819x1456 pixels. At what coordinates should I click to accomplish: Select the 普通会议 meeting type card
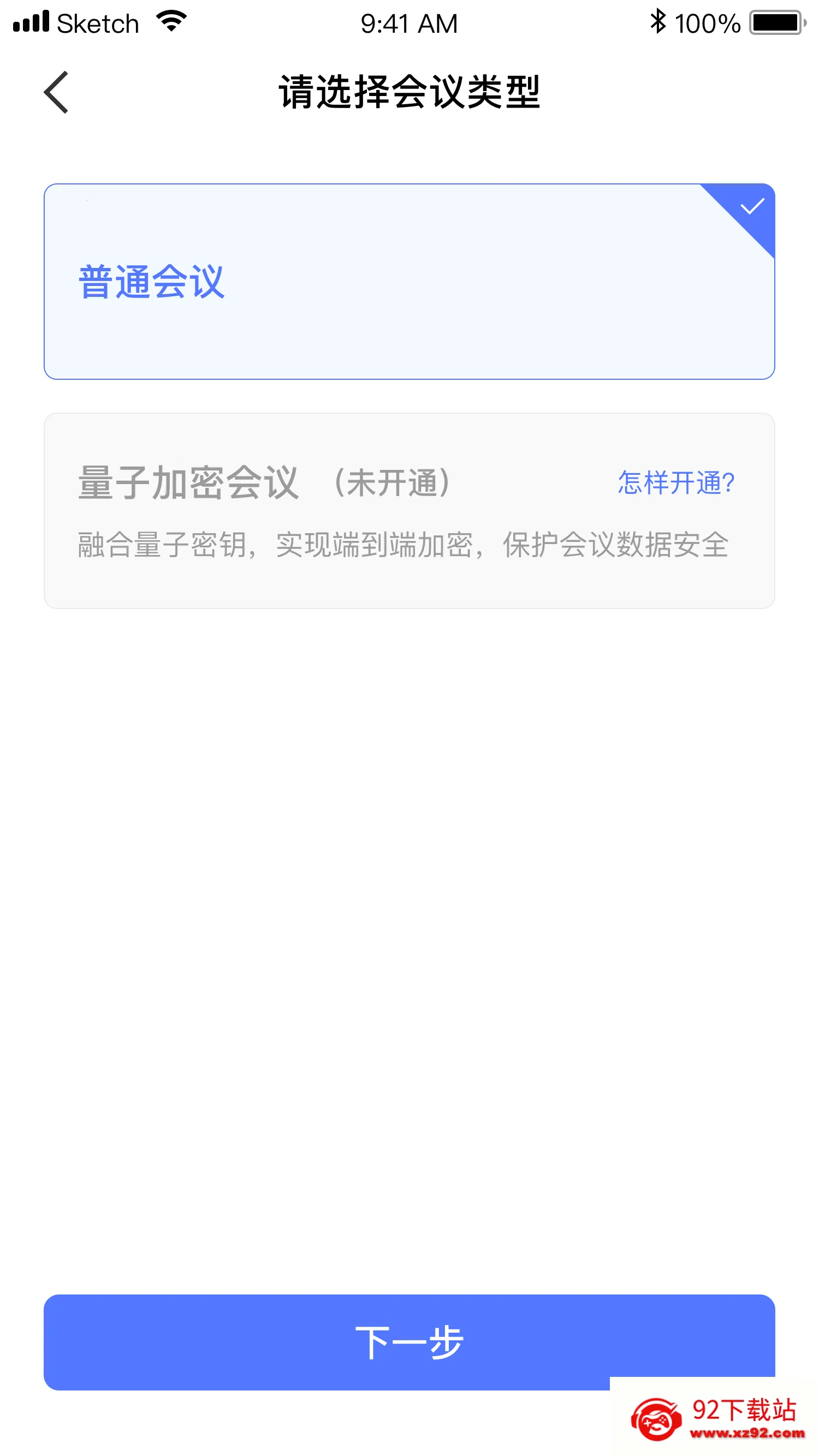pyautogui.click(x=409, y=281)
